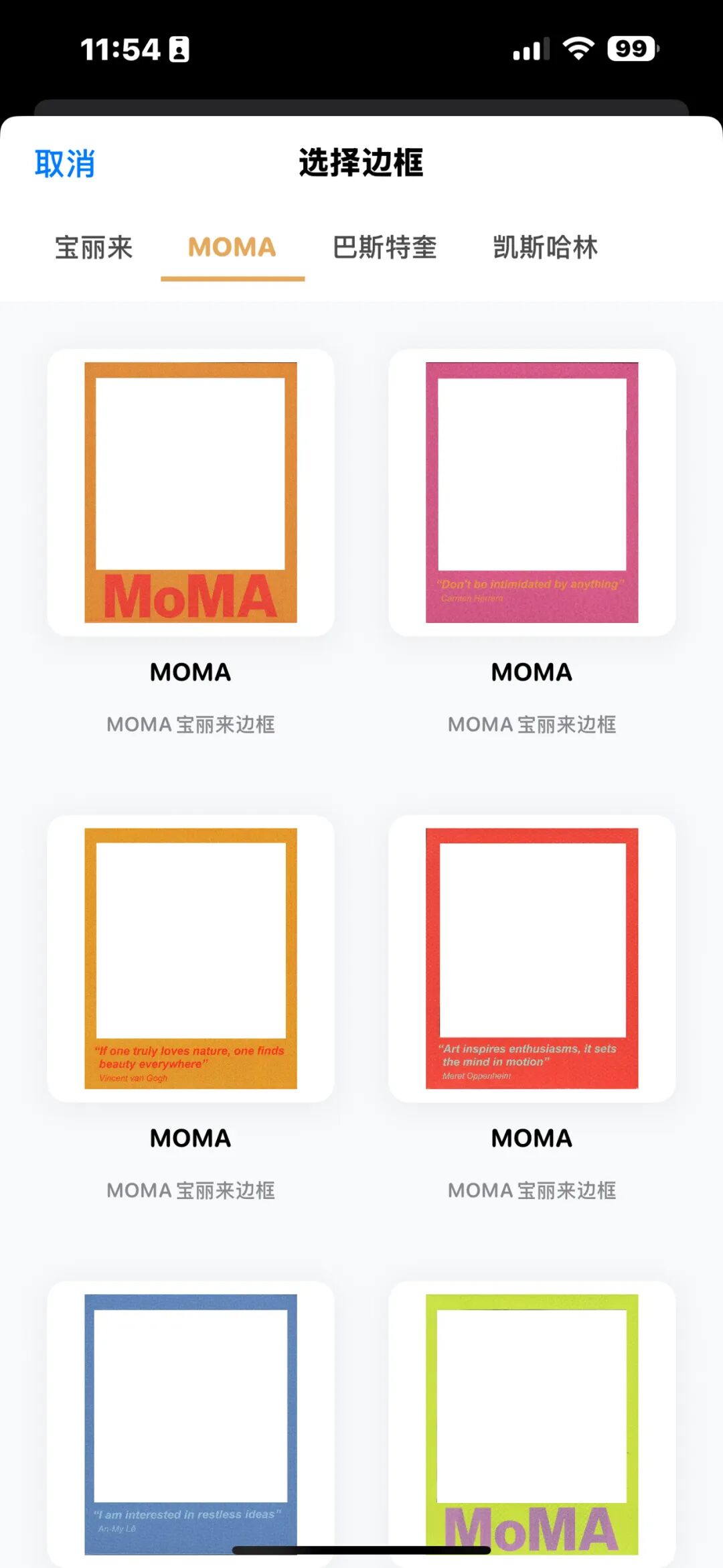The width and height of the screenshot is (723, 1568).
Task: Switch to the 巴斯特奎 tab
Action: point(384,248)
